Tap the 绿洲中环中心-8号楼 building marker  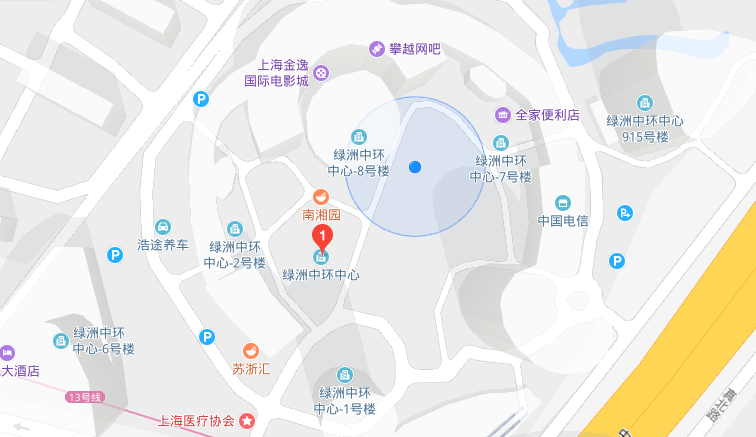(358, 137)
